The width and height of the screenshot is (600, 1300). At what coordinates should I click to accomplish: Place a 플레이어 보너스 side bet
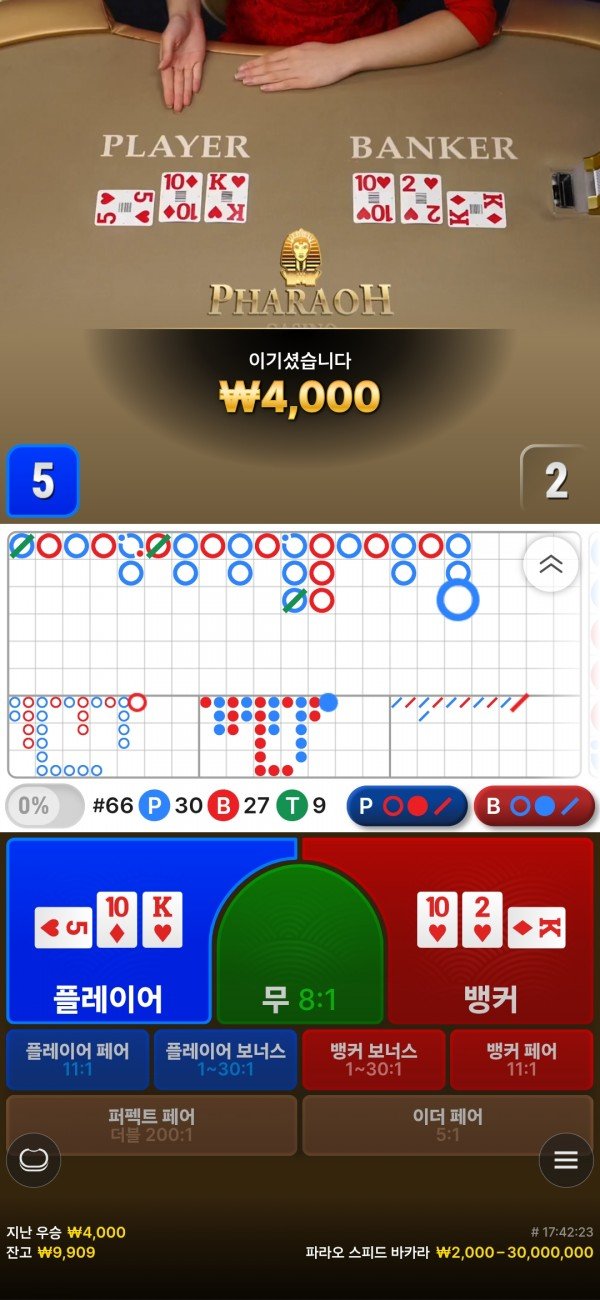coord(225,1060)
